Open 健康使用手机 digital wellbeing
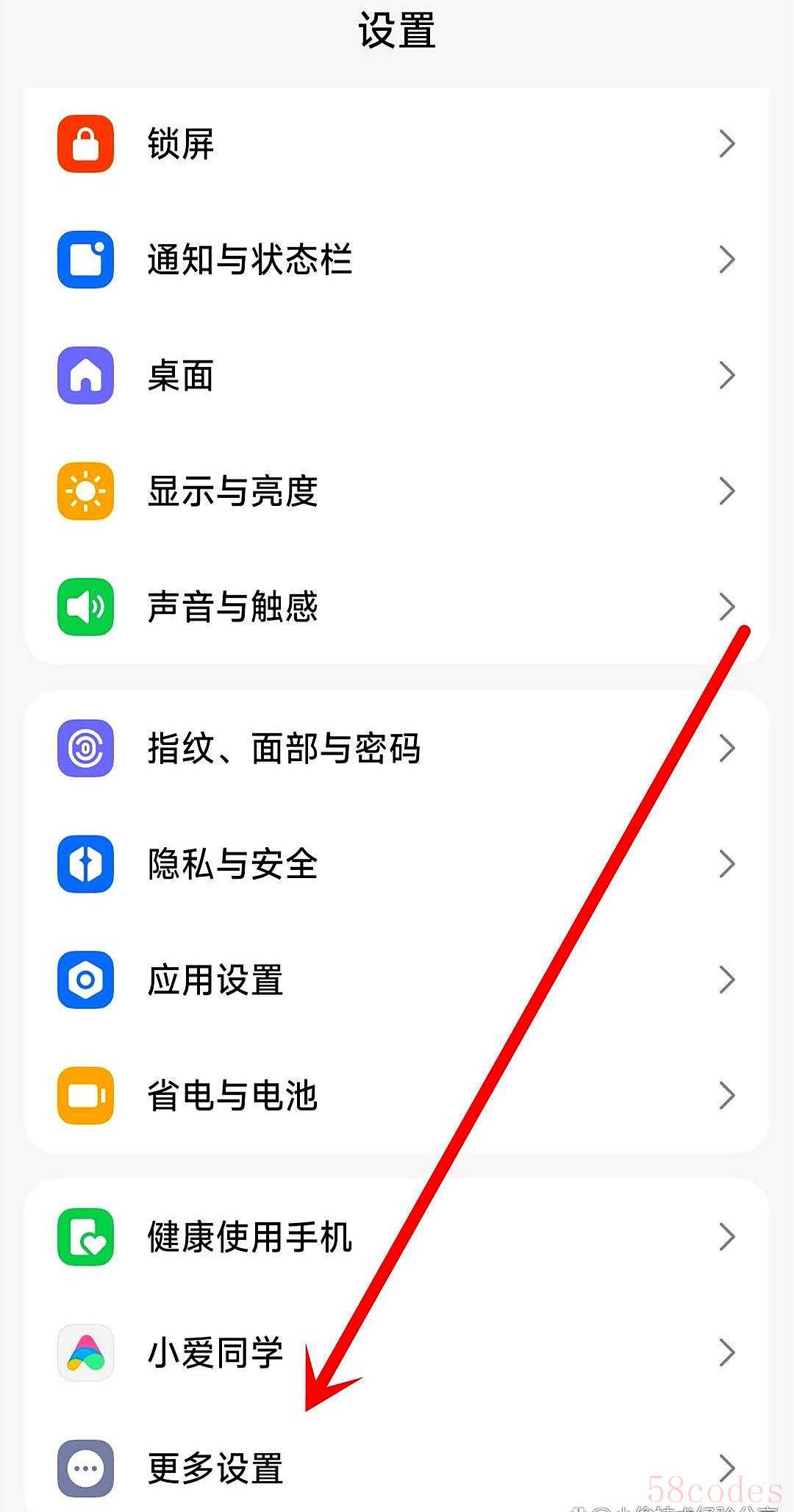Screen dimensions: 794x1512 tap(397, 1237)
